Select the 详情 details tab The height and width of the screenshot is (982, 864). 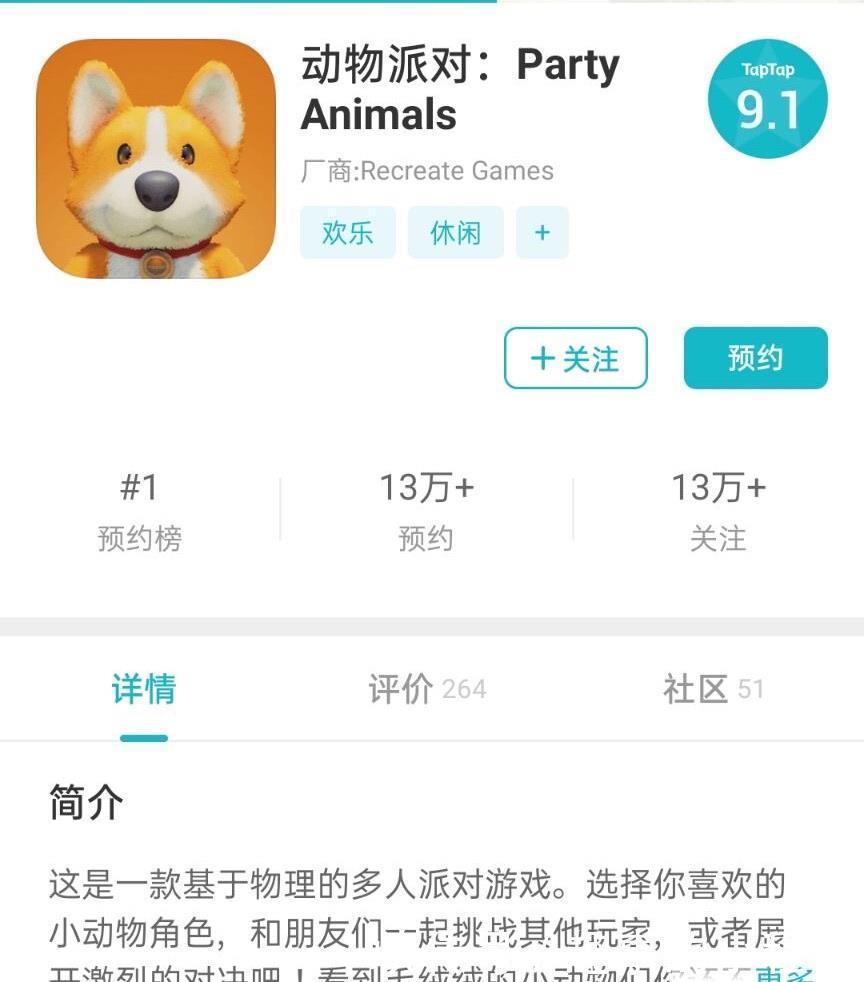pyautogui.click(x=145, y=689)
